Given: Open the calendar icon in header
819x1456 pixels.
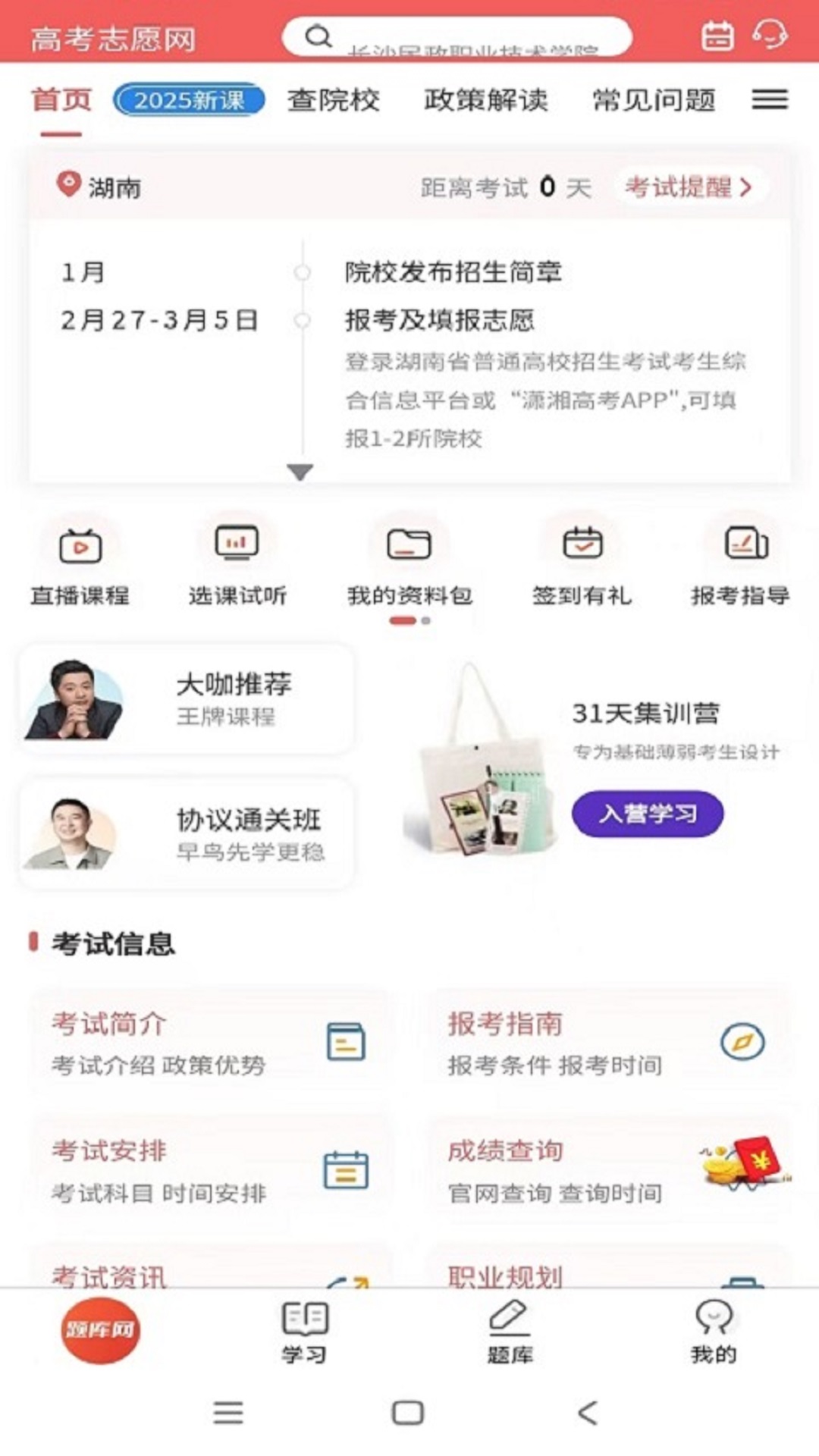Looking at the screenshot, I should click(x=717, y=36).
